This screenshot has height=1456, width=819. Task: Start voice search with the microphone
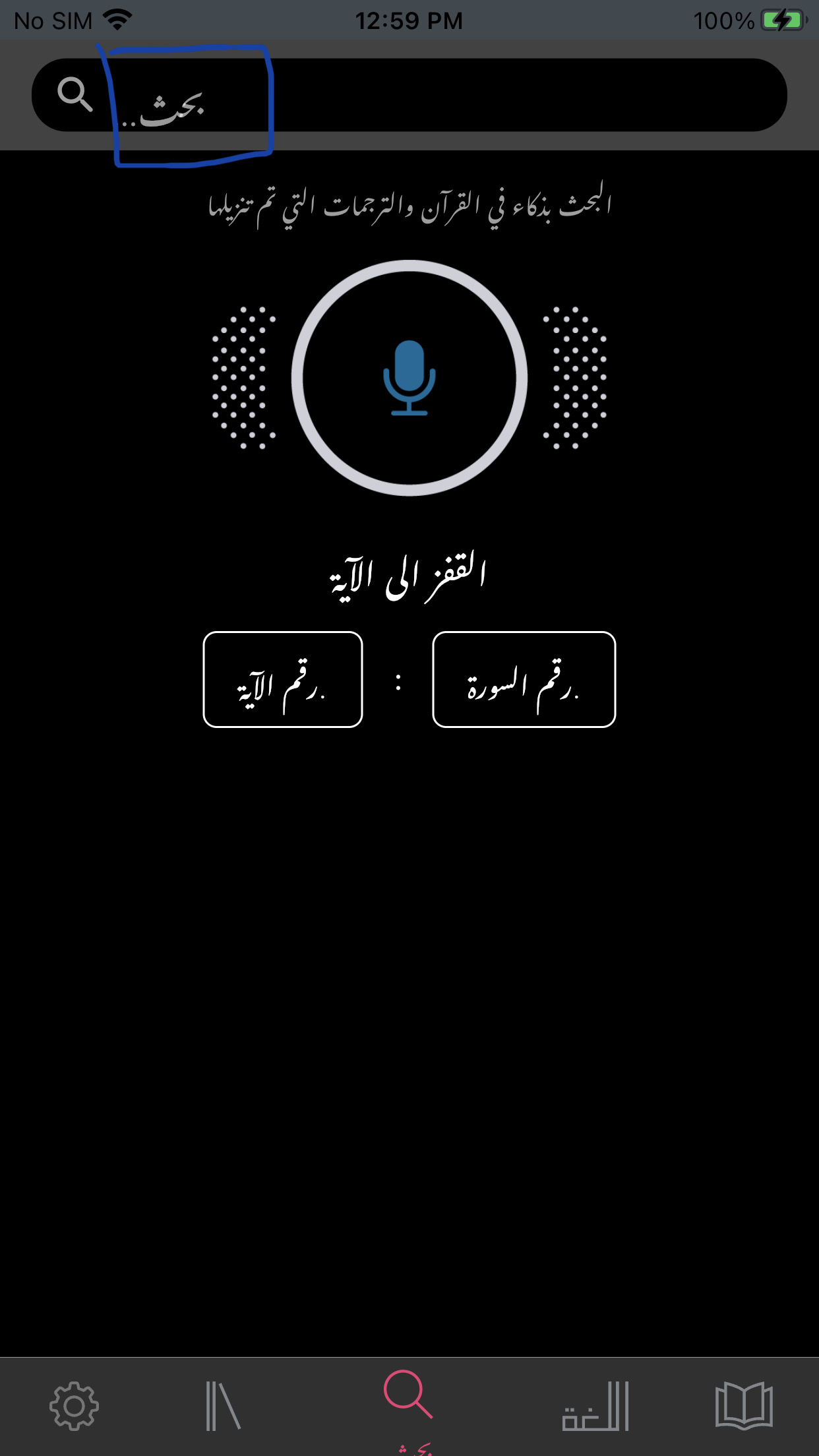point(409,378)
